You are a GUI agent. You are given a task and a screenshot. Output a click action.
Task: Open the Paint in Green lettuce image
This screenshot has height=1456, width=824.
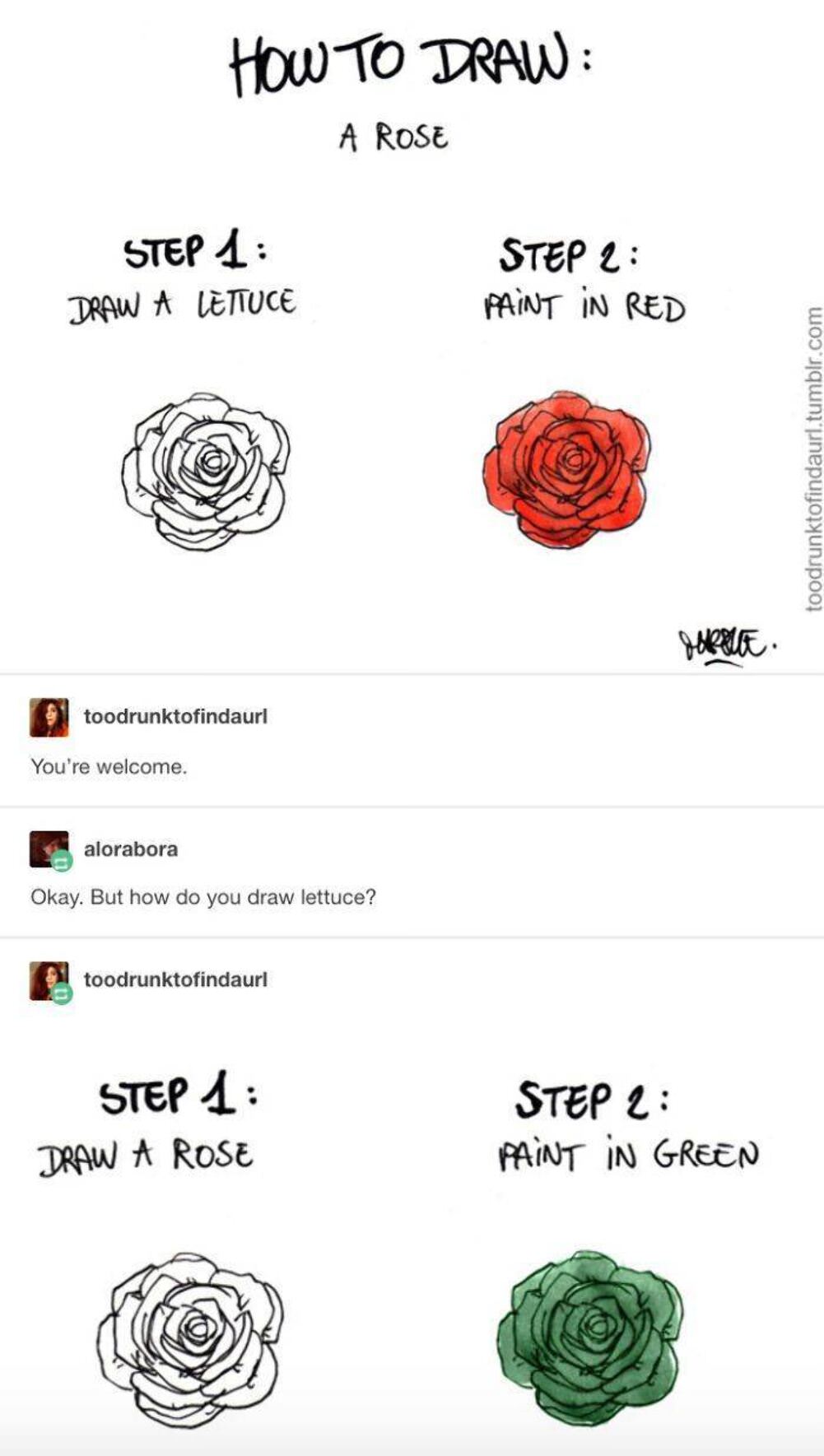click(x=589, y=1334)
